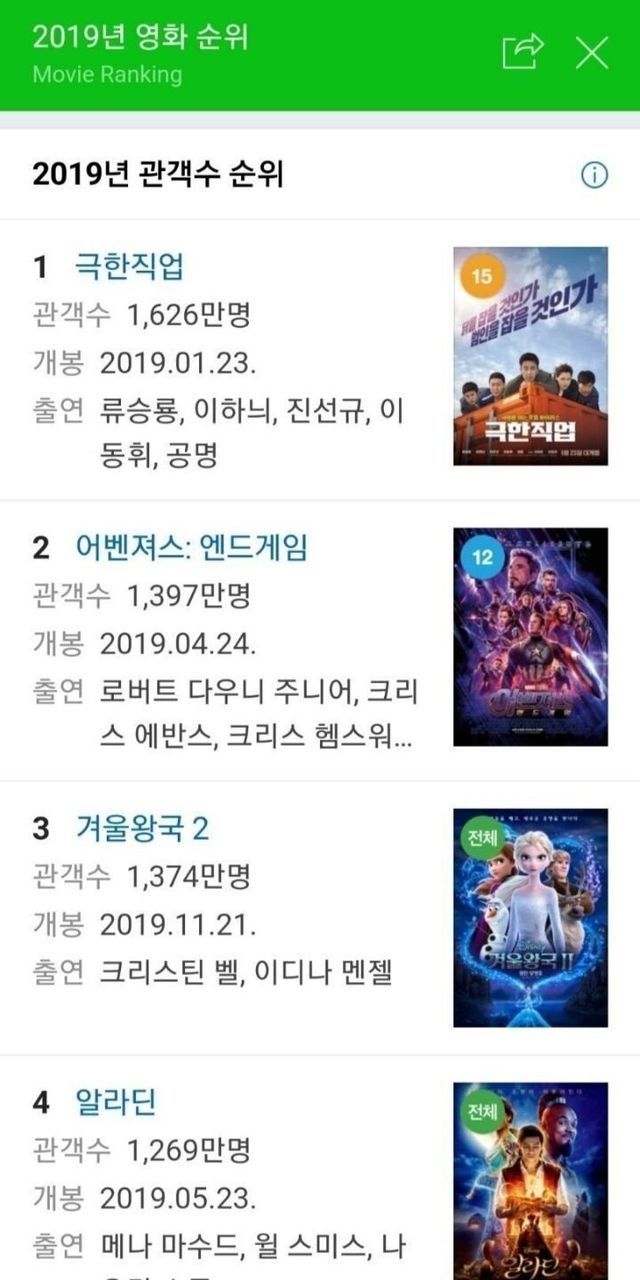Open the info icon beside 2019년 관객수 순위
Image resolution: width=640 pixels, height=1280 pixels.
pos(594,176)
